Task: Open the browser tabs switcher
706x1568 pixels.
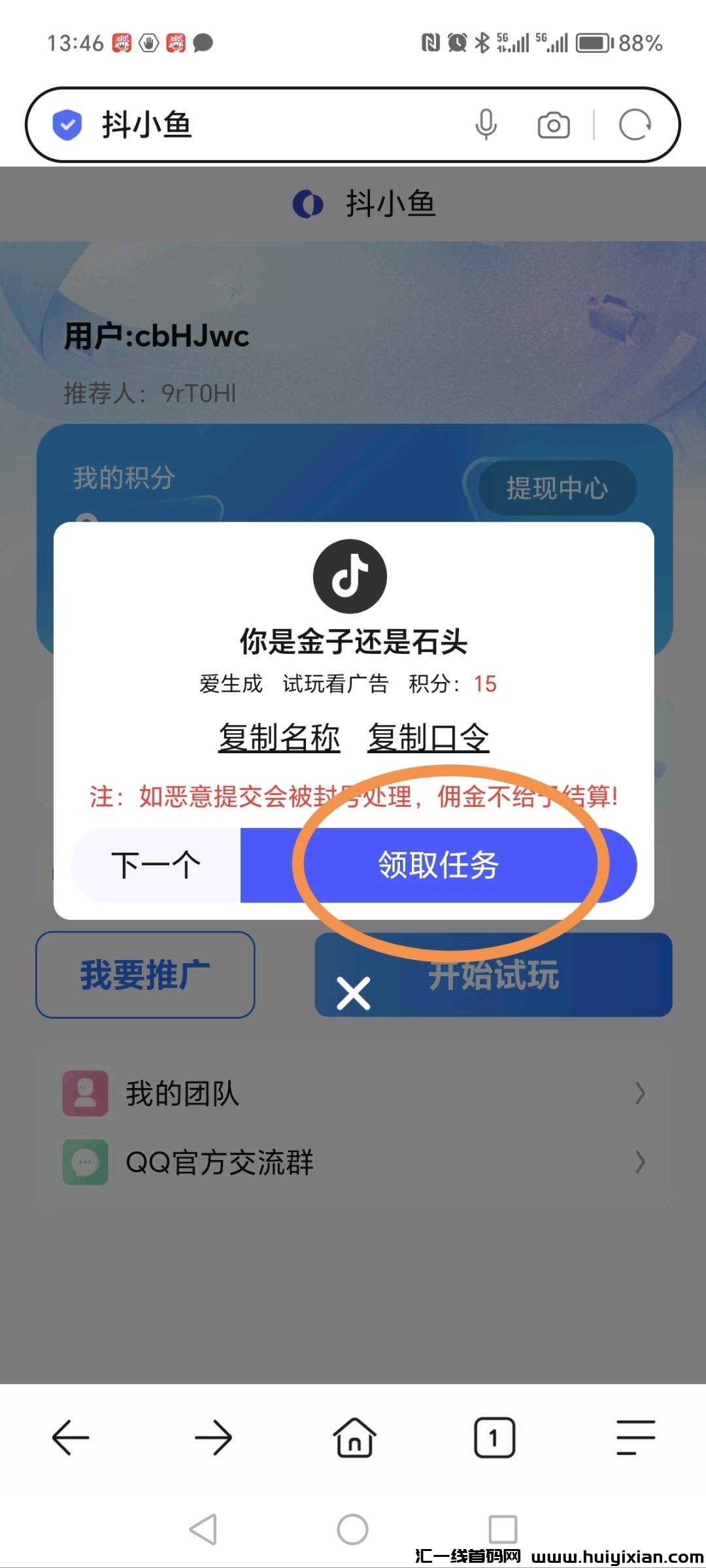Action: point(494,1438)
